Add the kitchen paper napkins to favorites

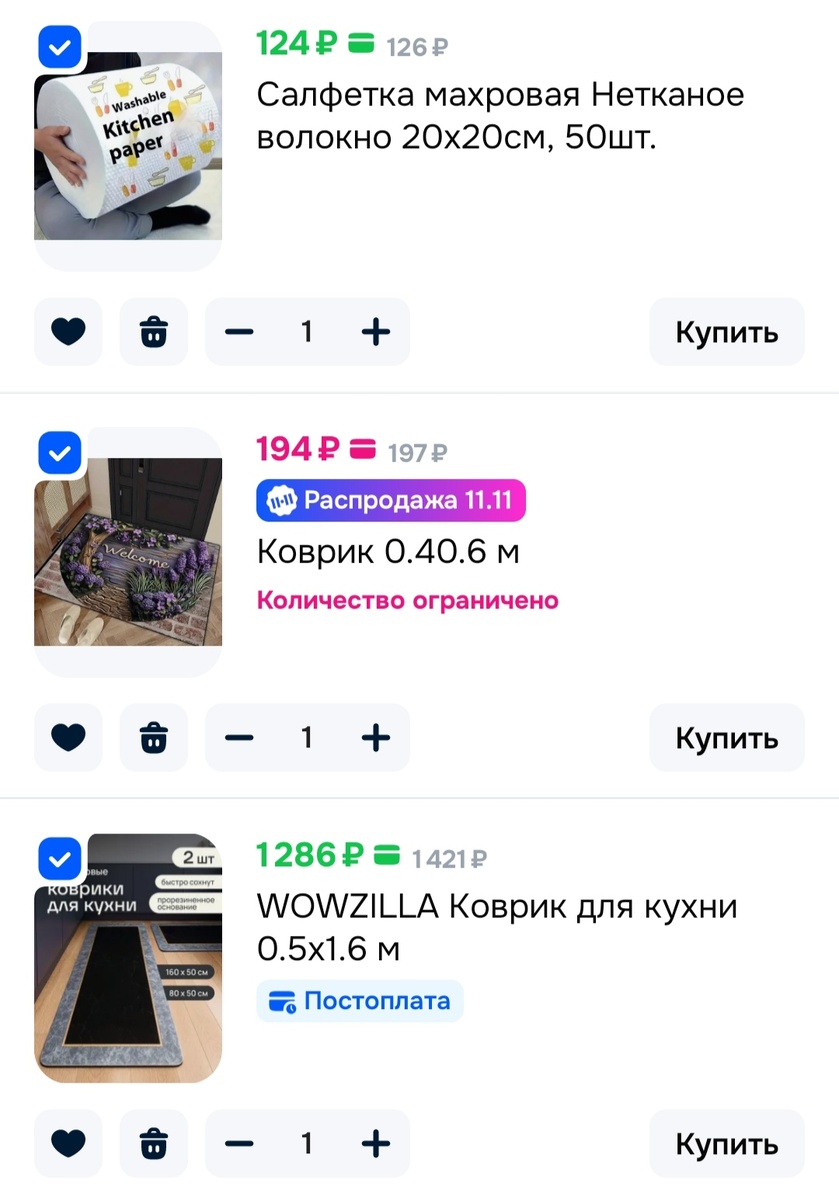coord(68,331)
